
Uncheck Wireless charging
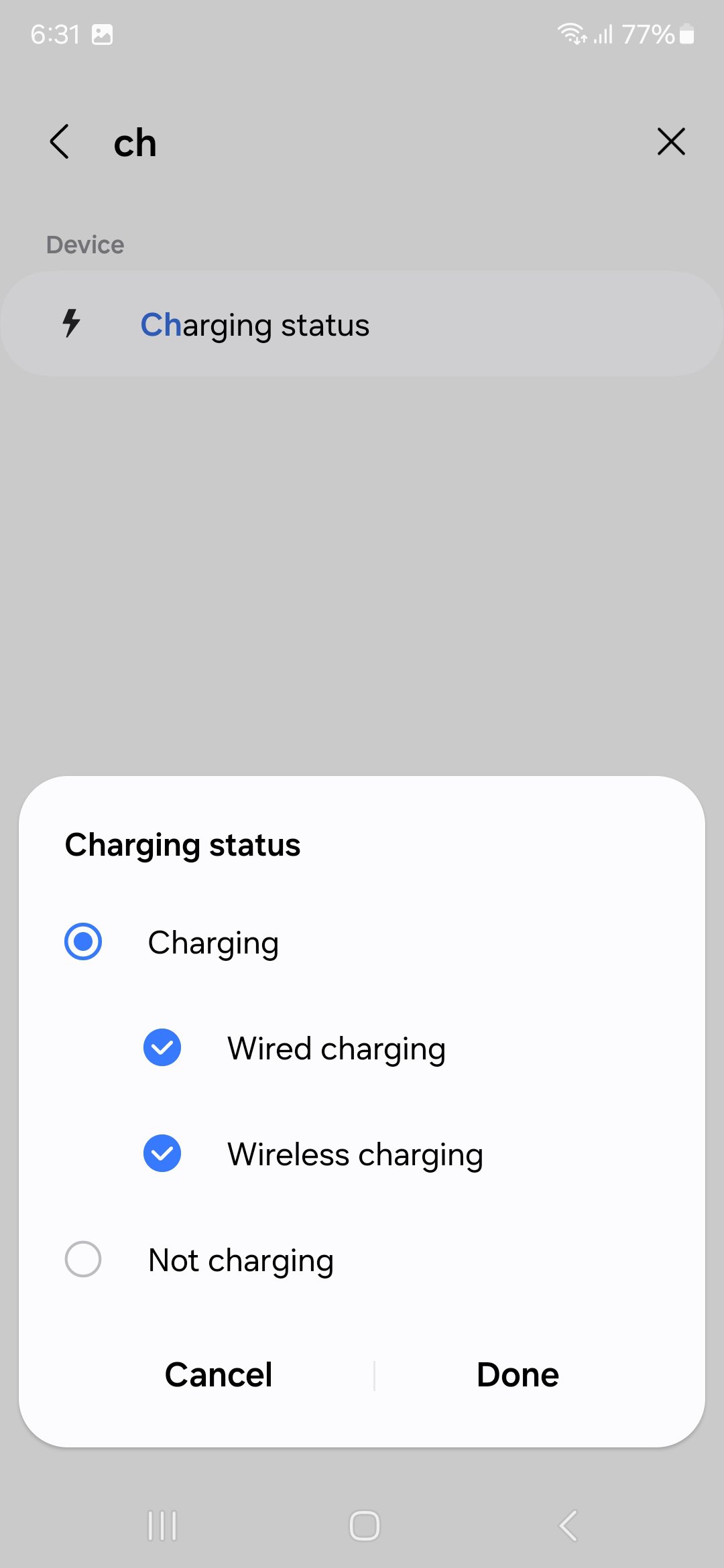[162, 1153]
